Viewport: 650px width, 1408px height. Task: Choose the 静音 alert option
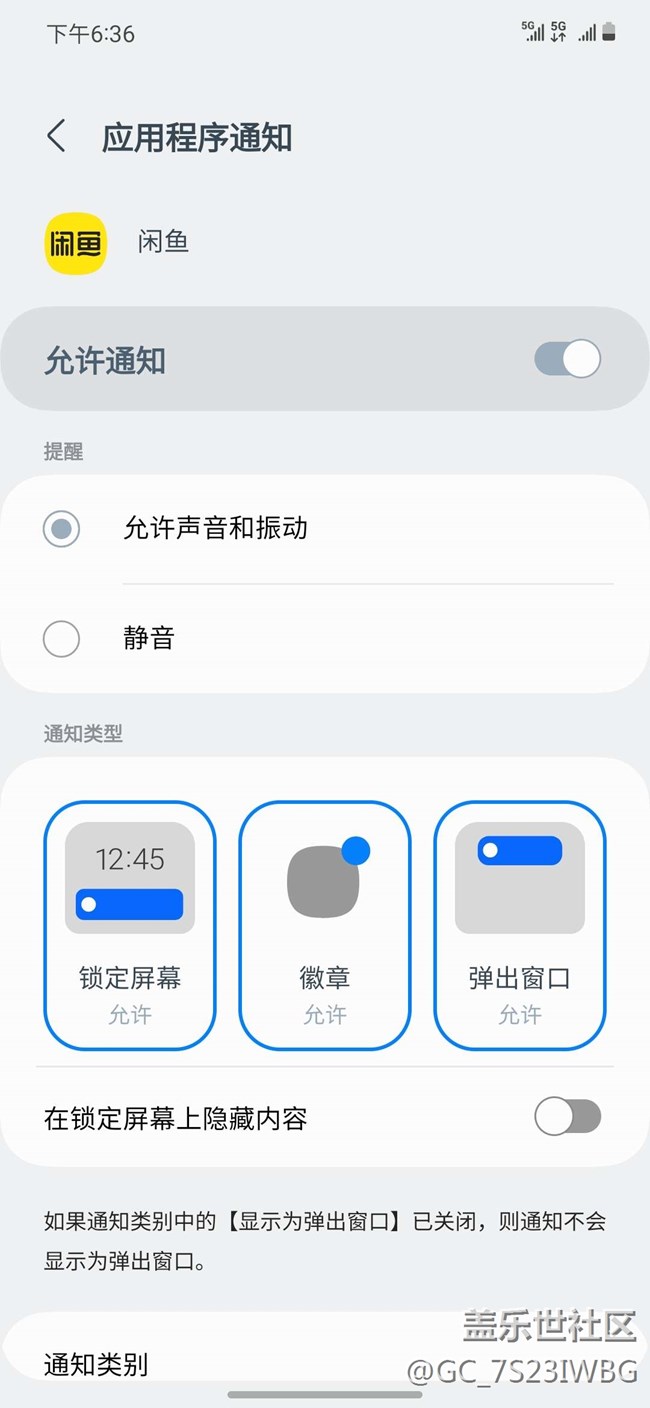click(62, 638)
